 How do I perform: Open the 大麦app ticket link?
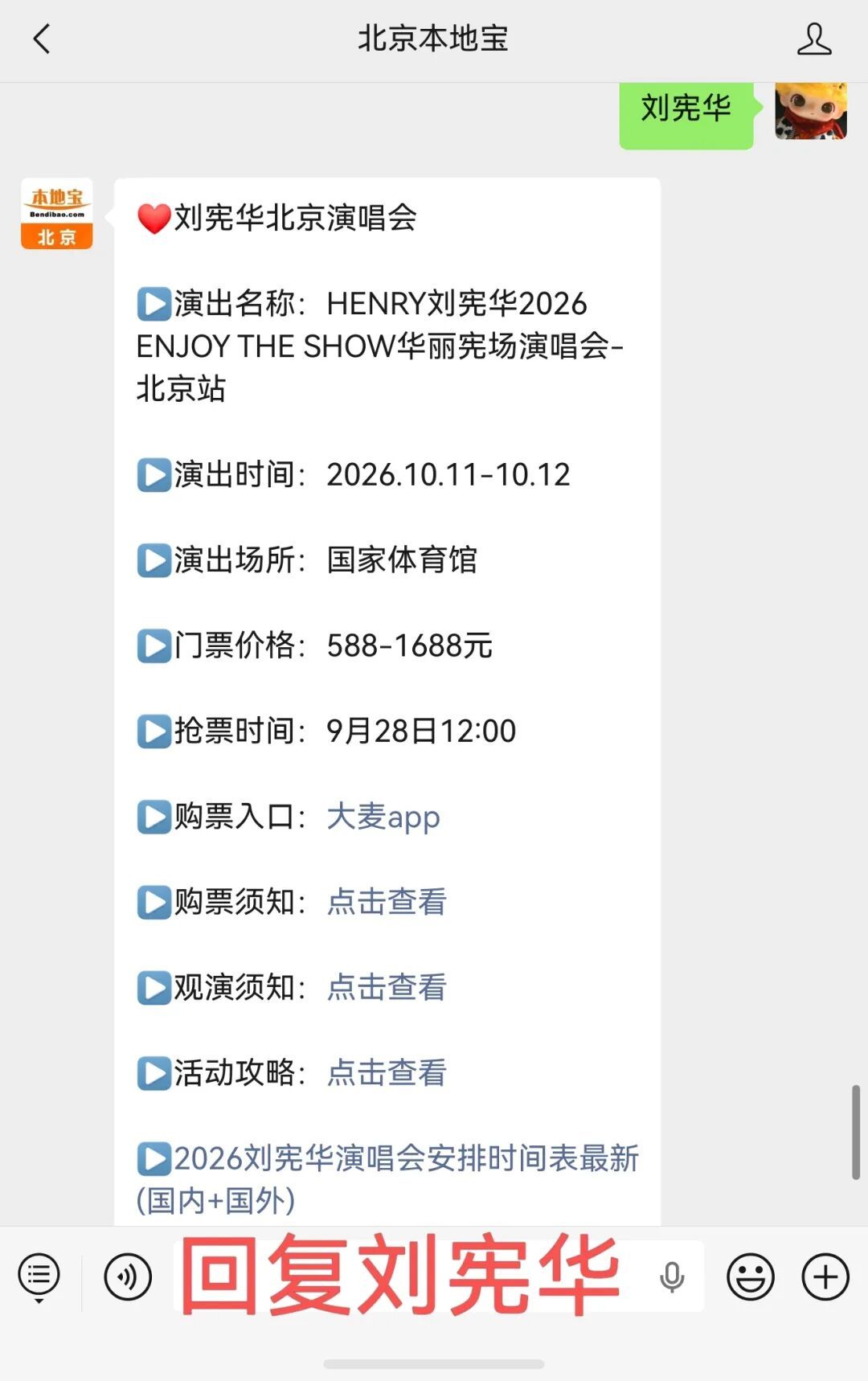pos(383,817)
